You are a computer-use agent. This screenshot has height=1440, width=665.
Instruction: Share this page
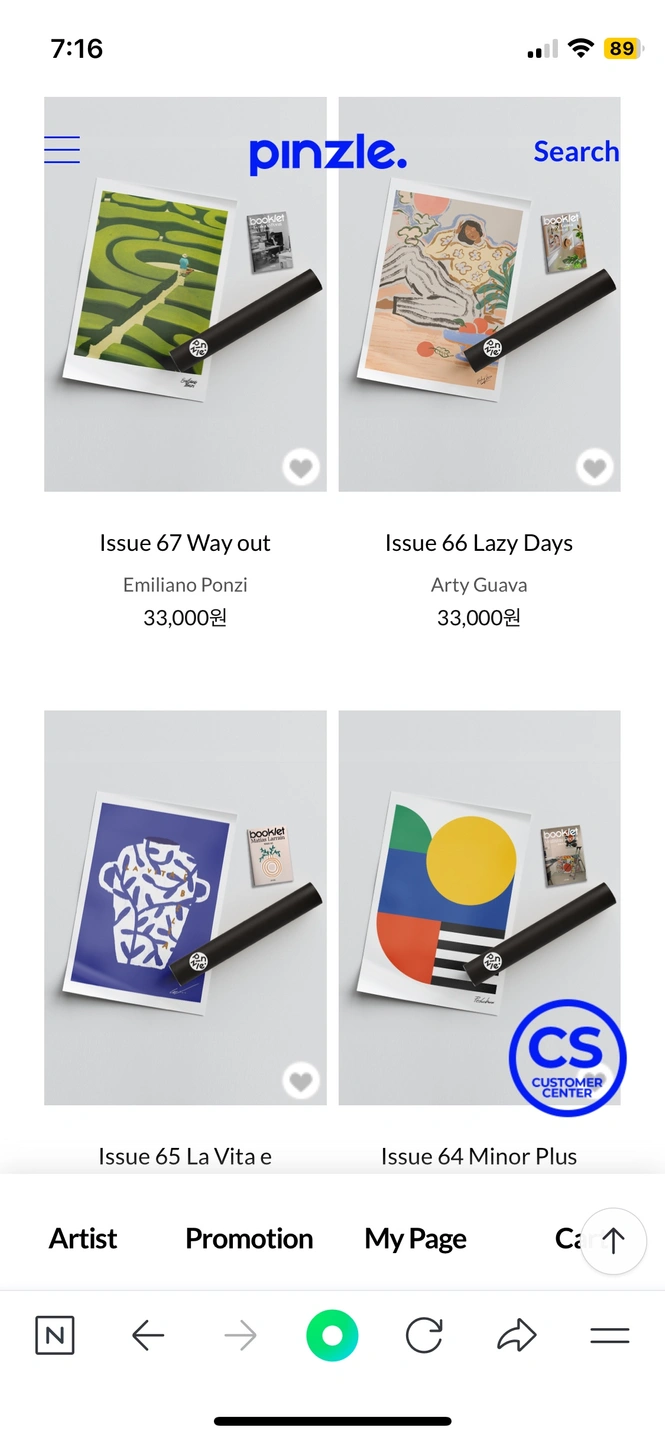(x=516, y=1336)
